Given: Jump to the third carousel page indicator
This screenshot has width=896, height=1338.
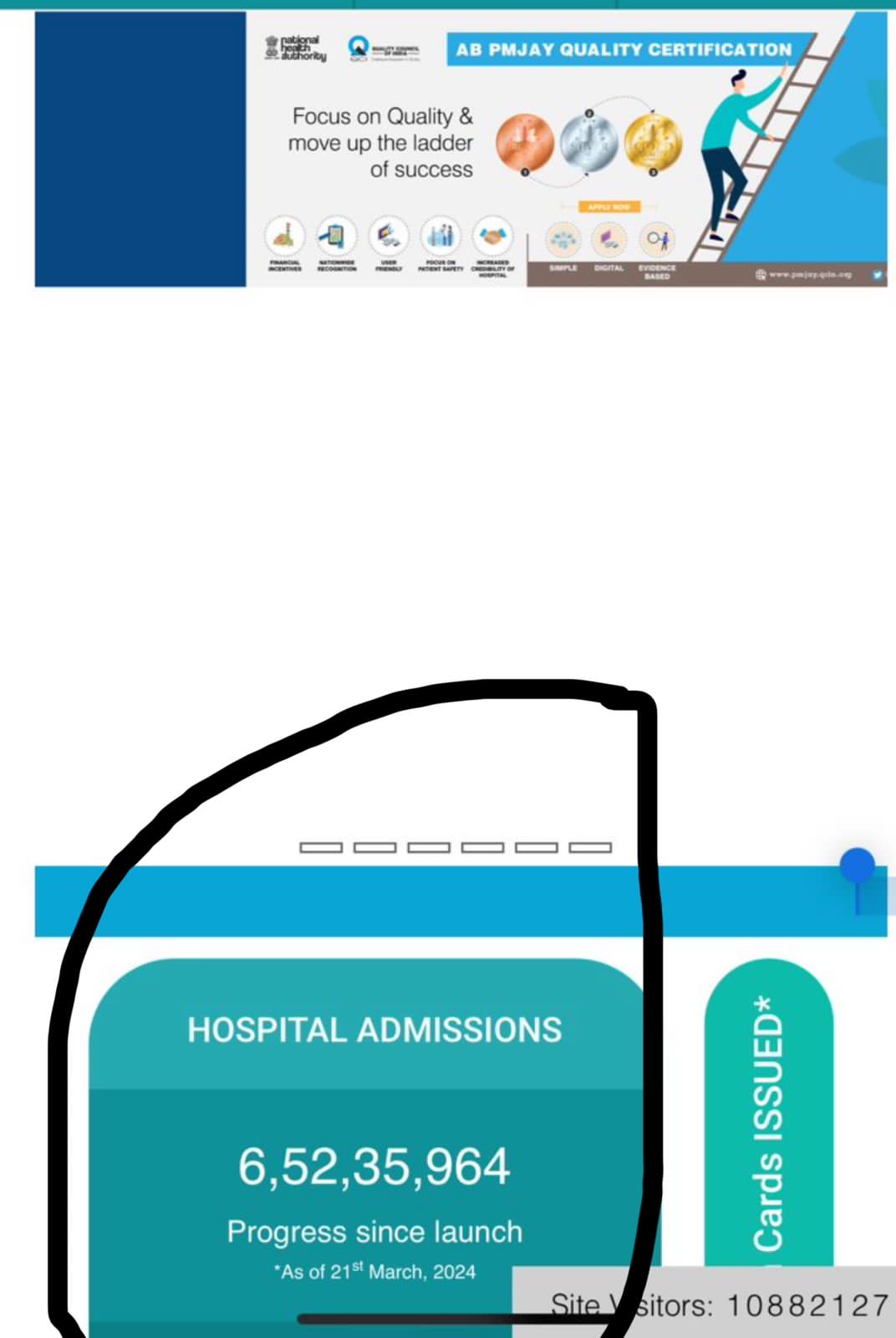Looking at the screenshot, I should (x=429, y=847).
